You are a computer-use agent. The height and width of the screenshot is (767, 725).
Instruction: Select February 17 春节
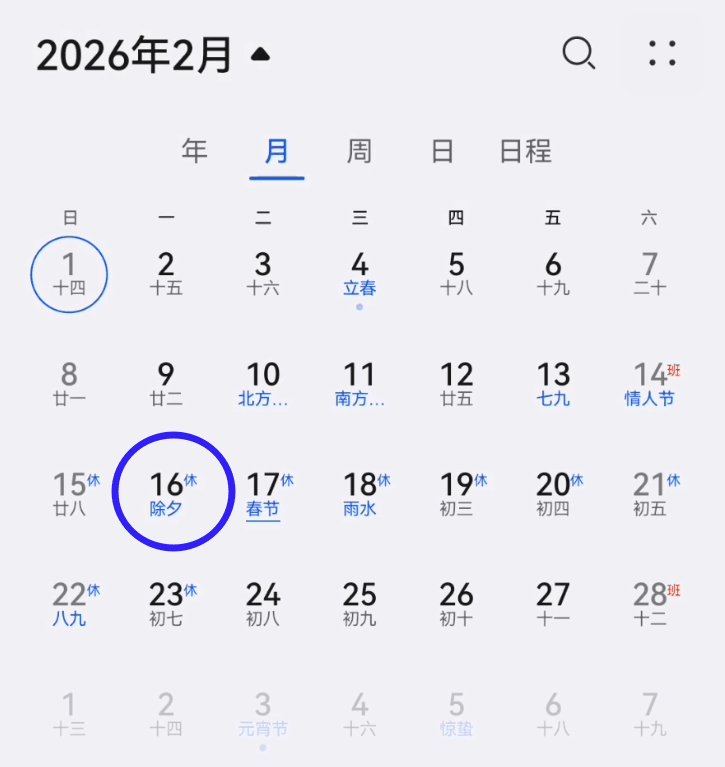(264, 494)
